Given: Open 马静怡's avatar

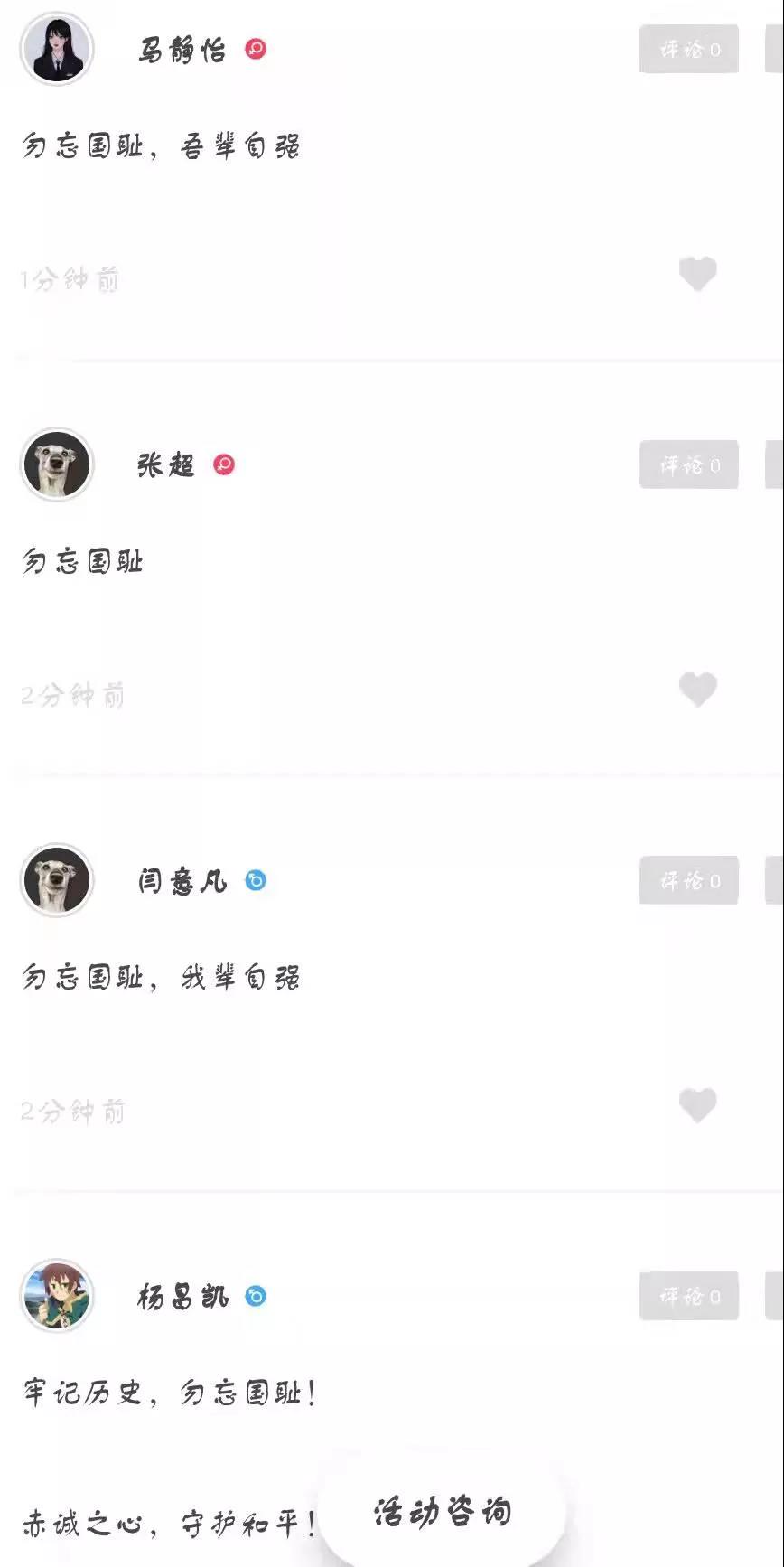Looking at the screenshot, I should (x=57, y=49).
